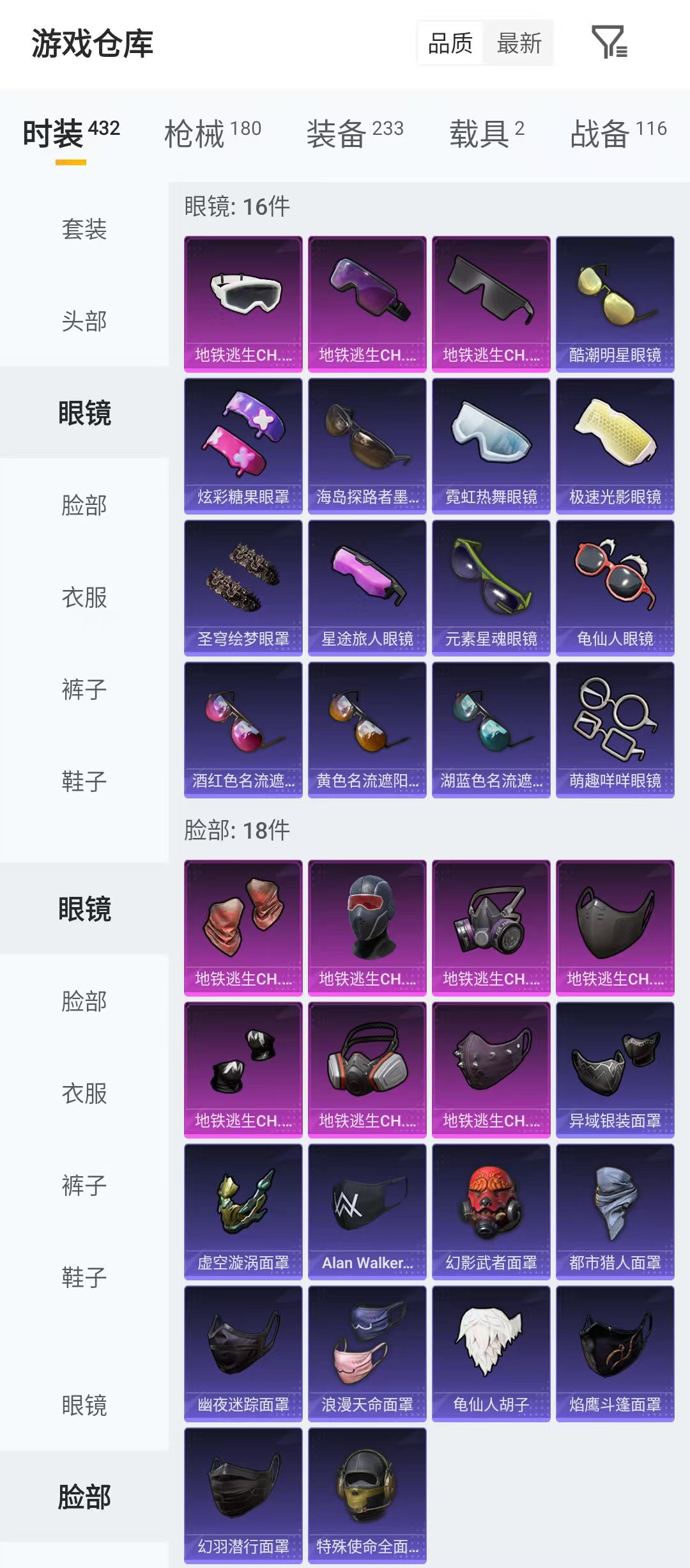Screen dimensions: 690x1568
Task: Select 头部 in the side category list
Action: (x=84, y=321)
